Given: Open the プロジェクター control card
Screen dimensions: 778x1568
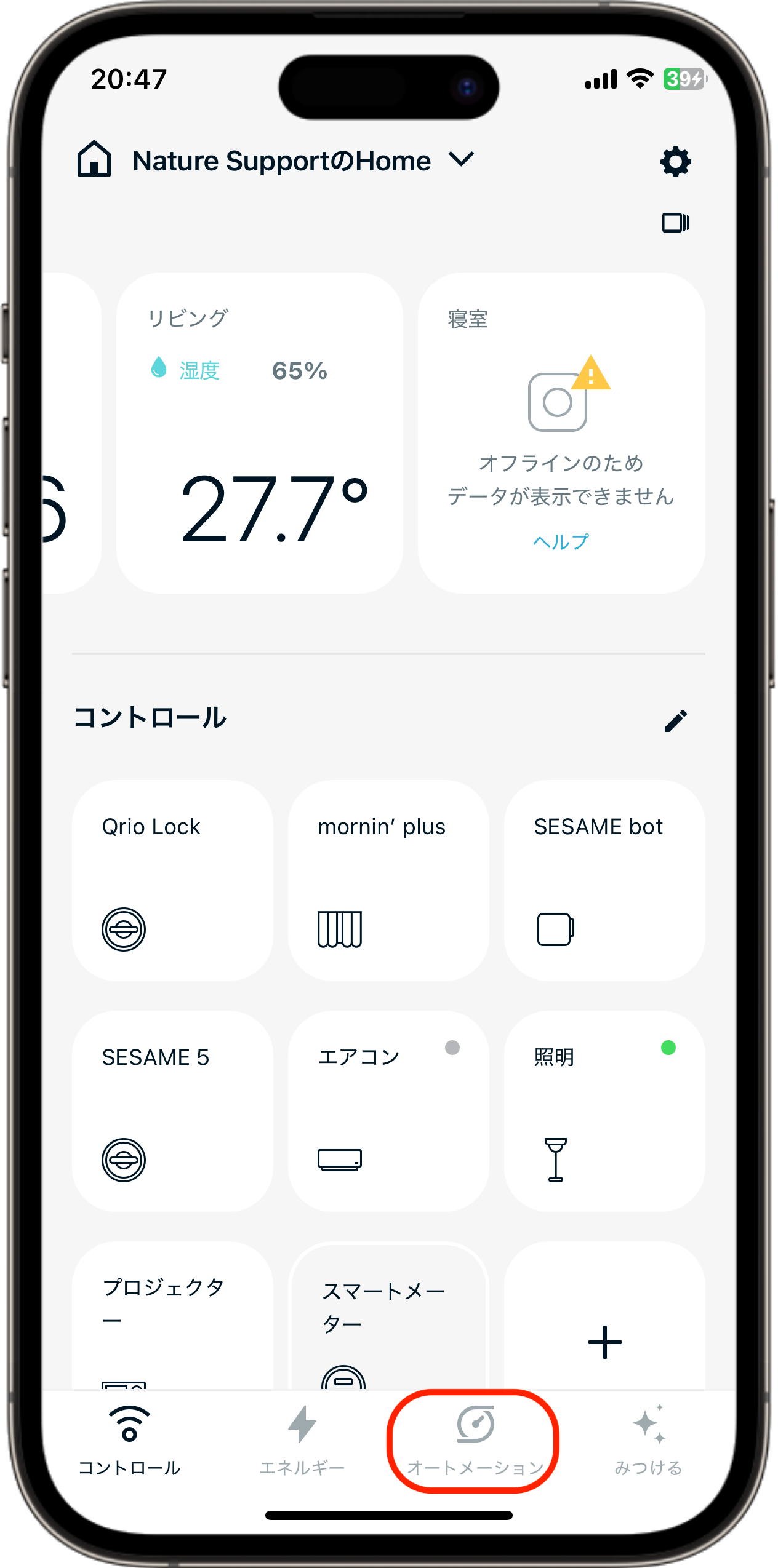Looking at the screenshot, I should [172, 1316].
